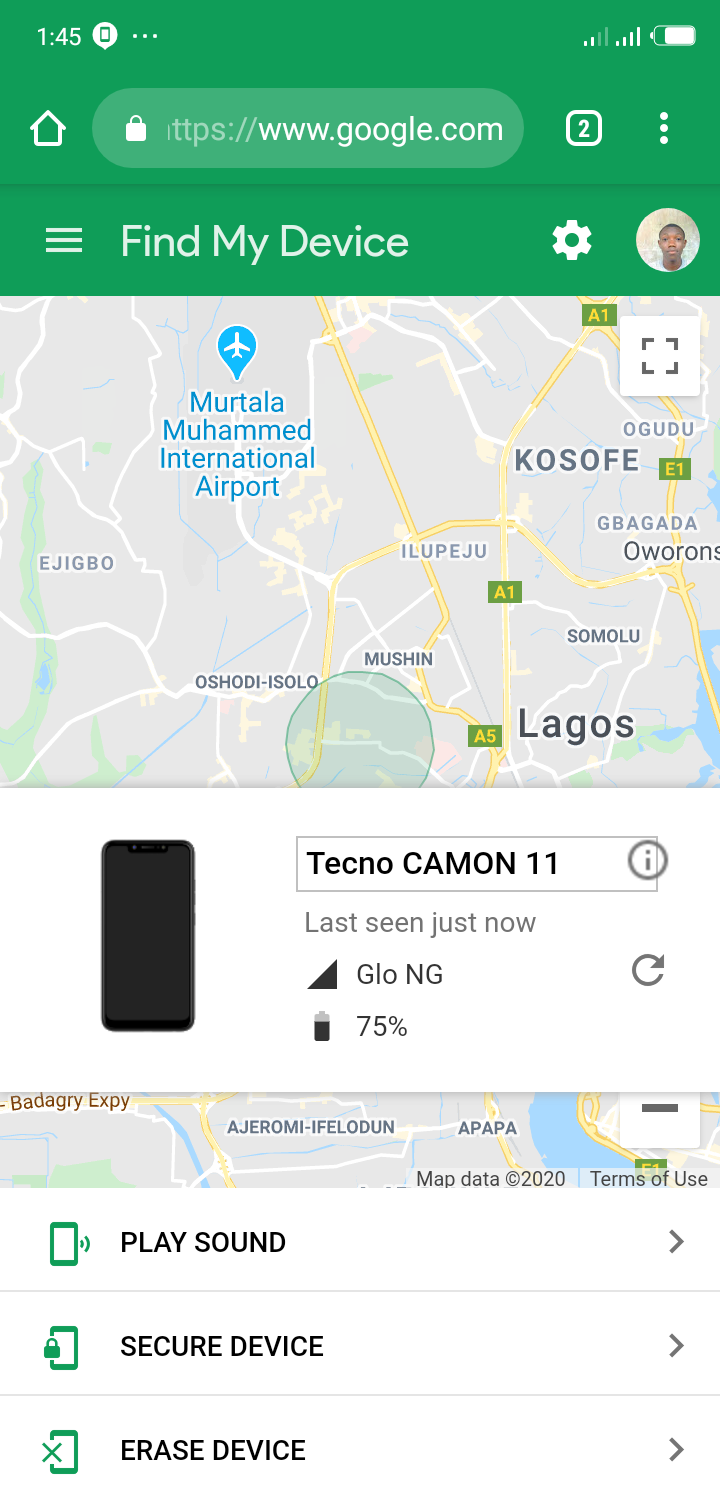Go to browser home page
Image resolution: width=720 pixels, height=1500 pixels.
click(x=48, y=129)
